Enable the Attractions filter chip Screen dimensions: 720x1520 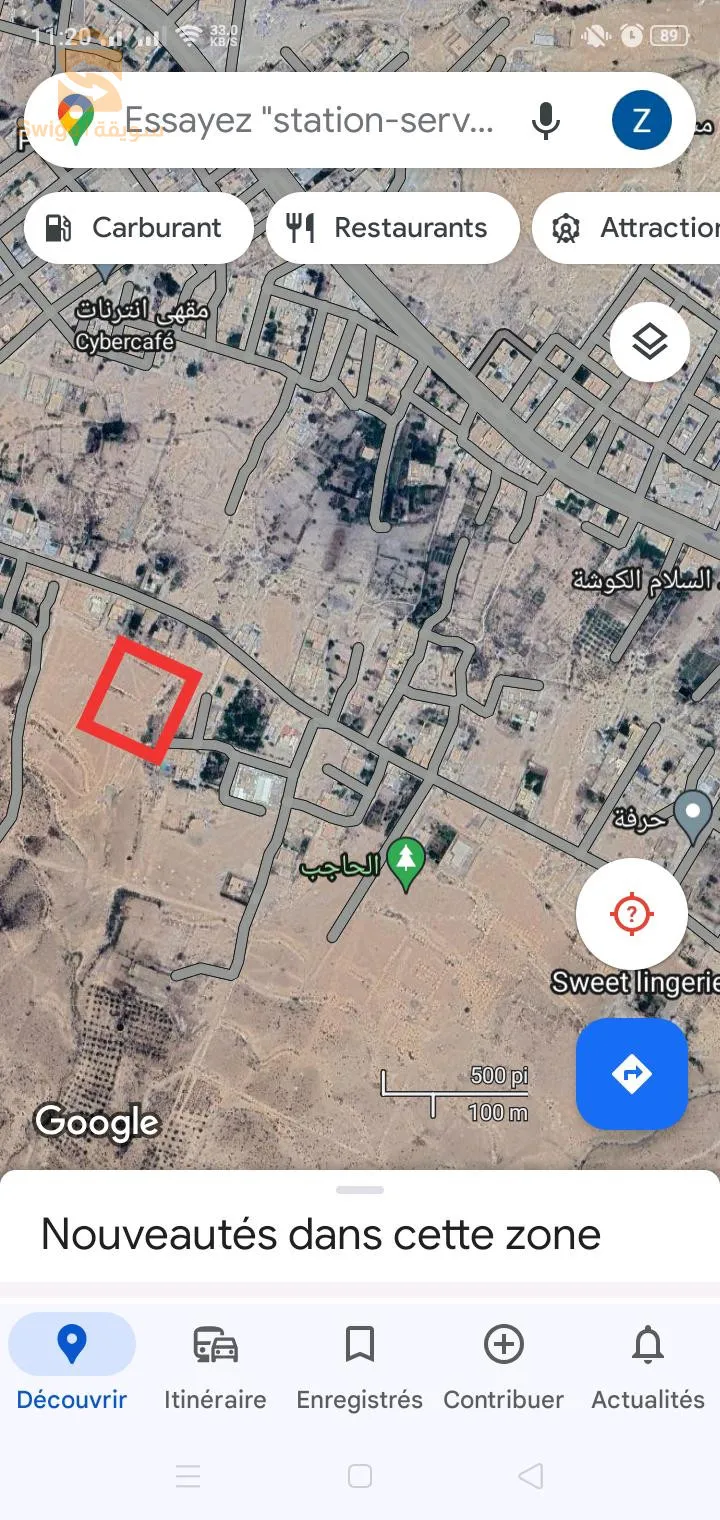[641, 228]
